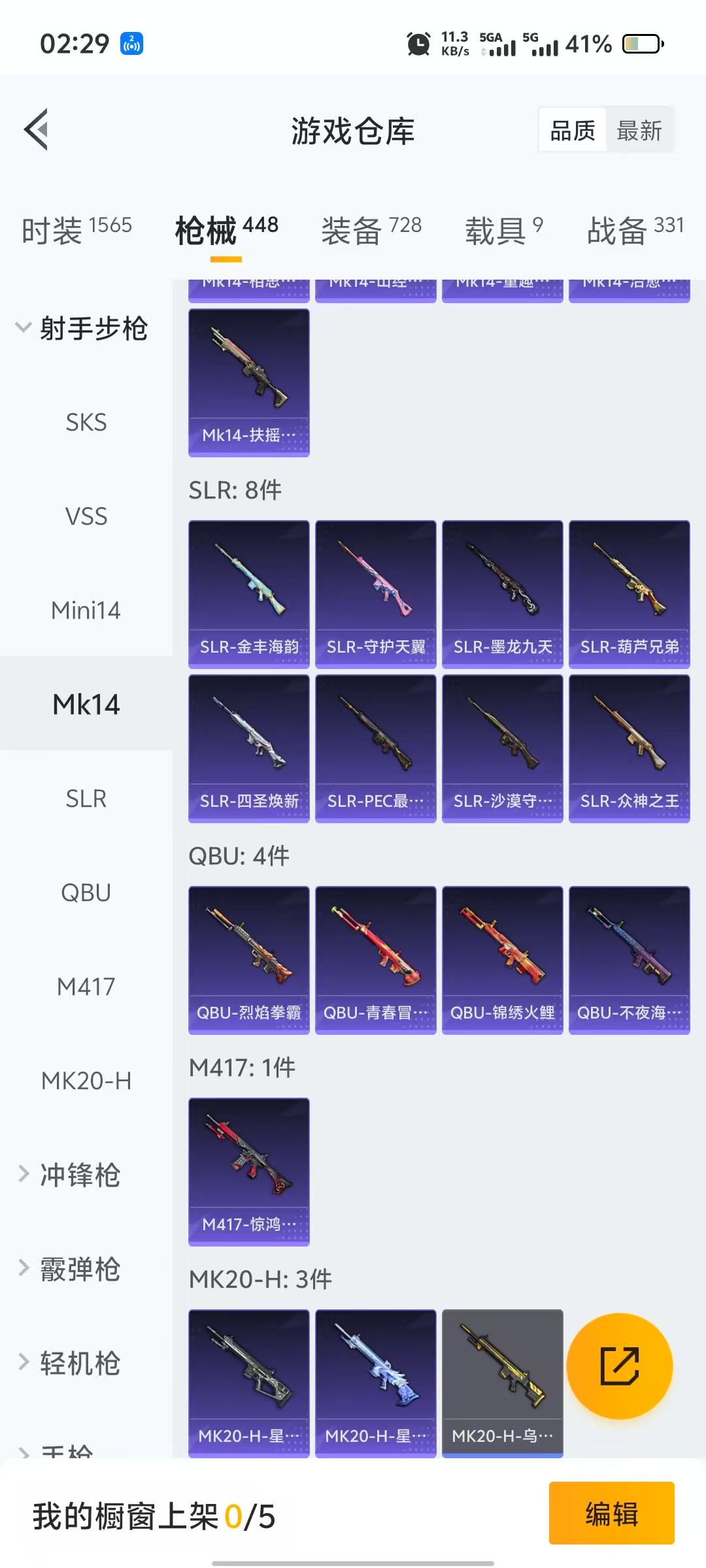Open the SLR-众神之王 skin
The height and width of the screenshot is (1568, 706).
(629, 747)
